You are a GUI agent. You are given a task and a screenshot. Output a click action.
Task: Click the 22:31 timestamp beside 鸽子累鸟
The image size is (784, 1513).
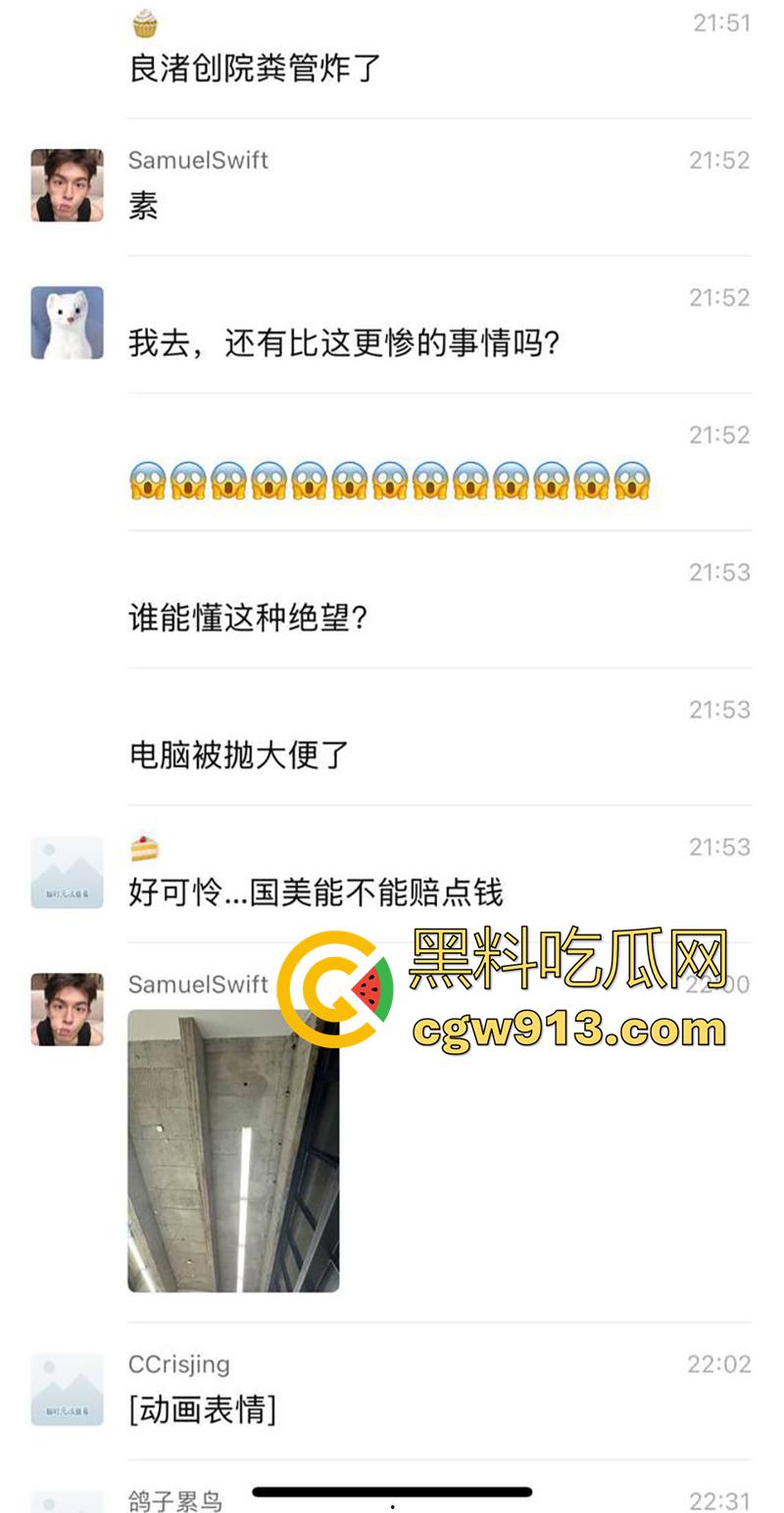pyautogui.click(x=718, y=1497)
